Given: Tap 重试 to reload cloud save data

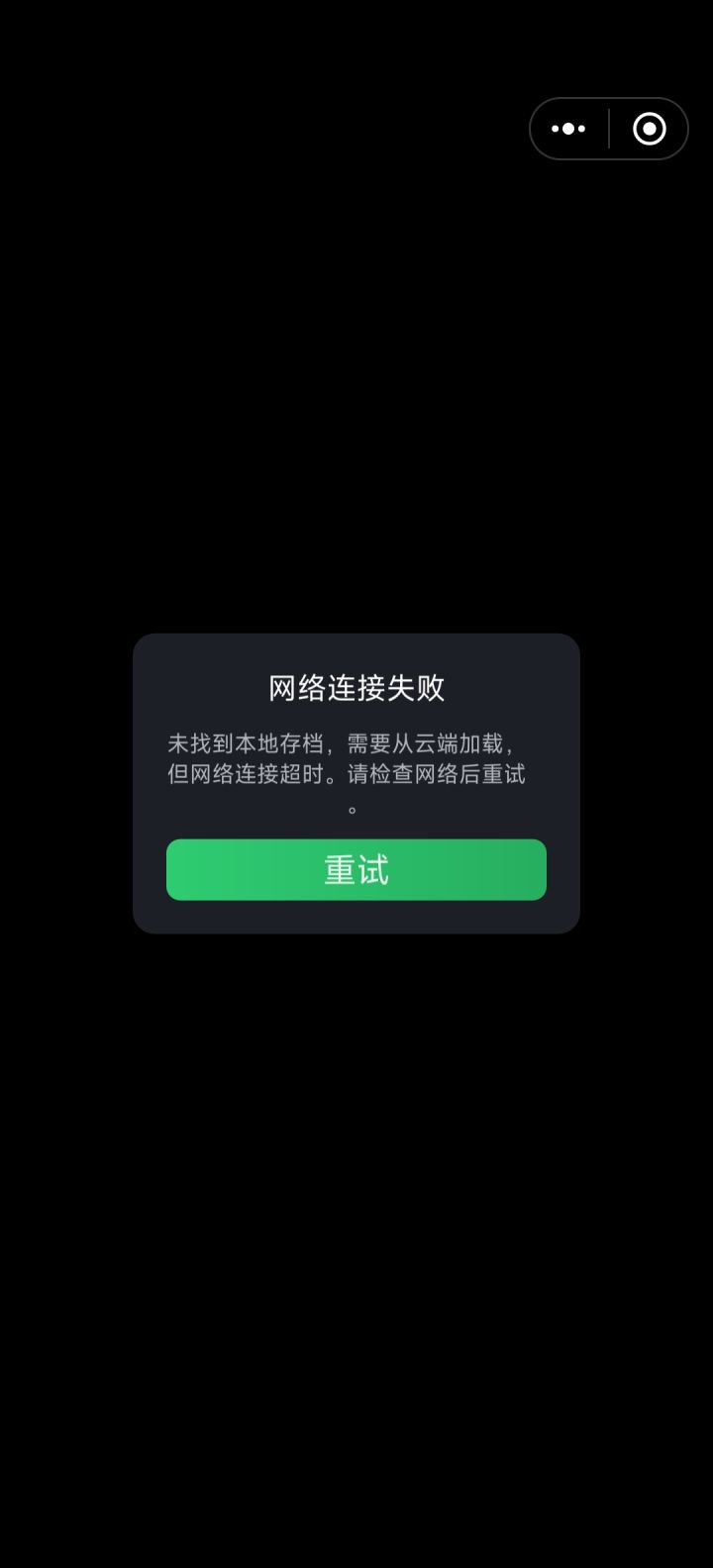Looking at the screenshot, I should [x=356, y=869].
